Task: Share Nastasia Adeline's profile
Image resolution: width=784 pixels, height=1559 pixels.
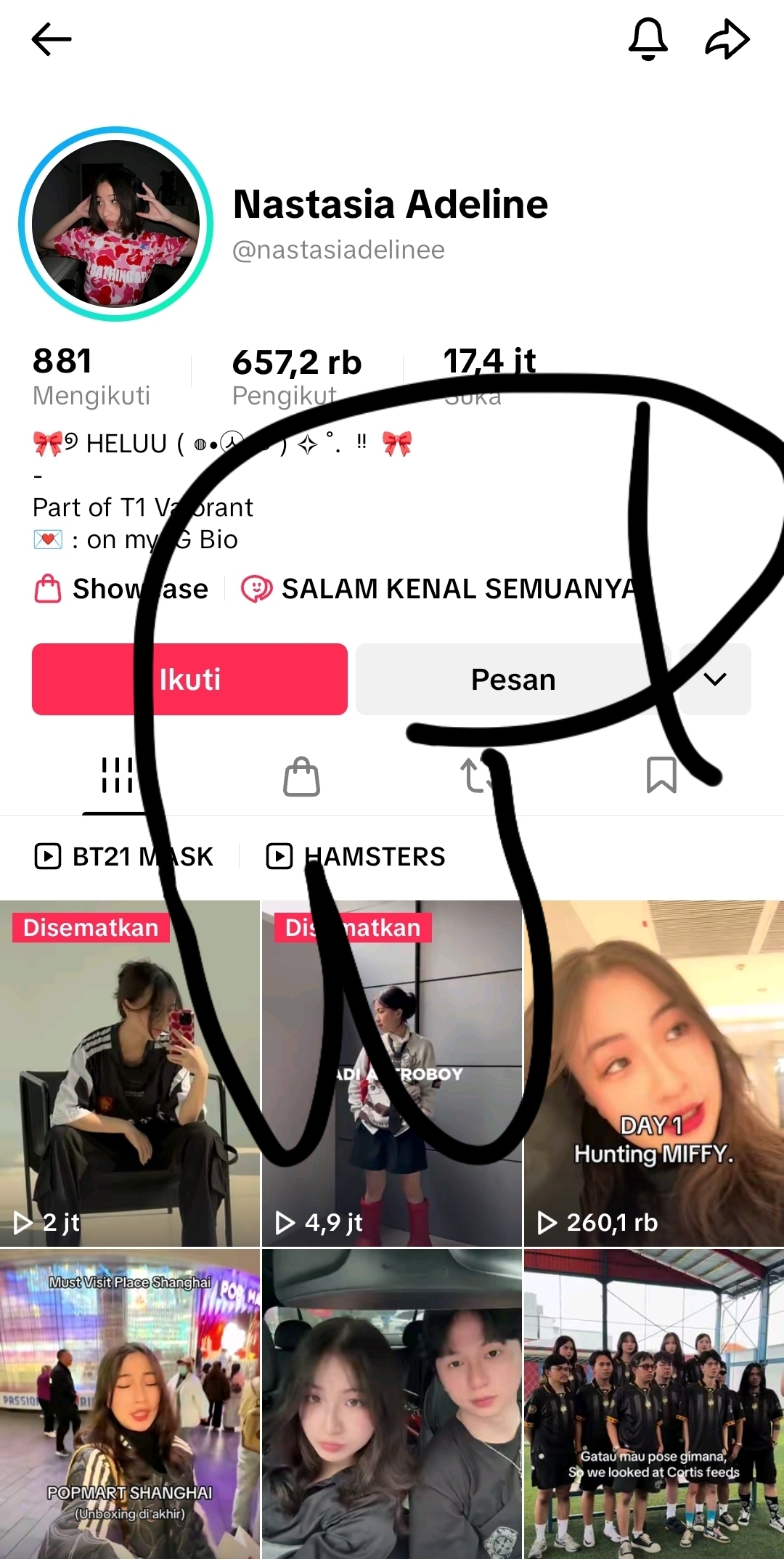Action: click(727, 39)
